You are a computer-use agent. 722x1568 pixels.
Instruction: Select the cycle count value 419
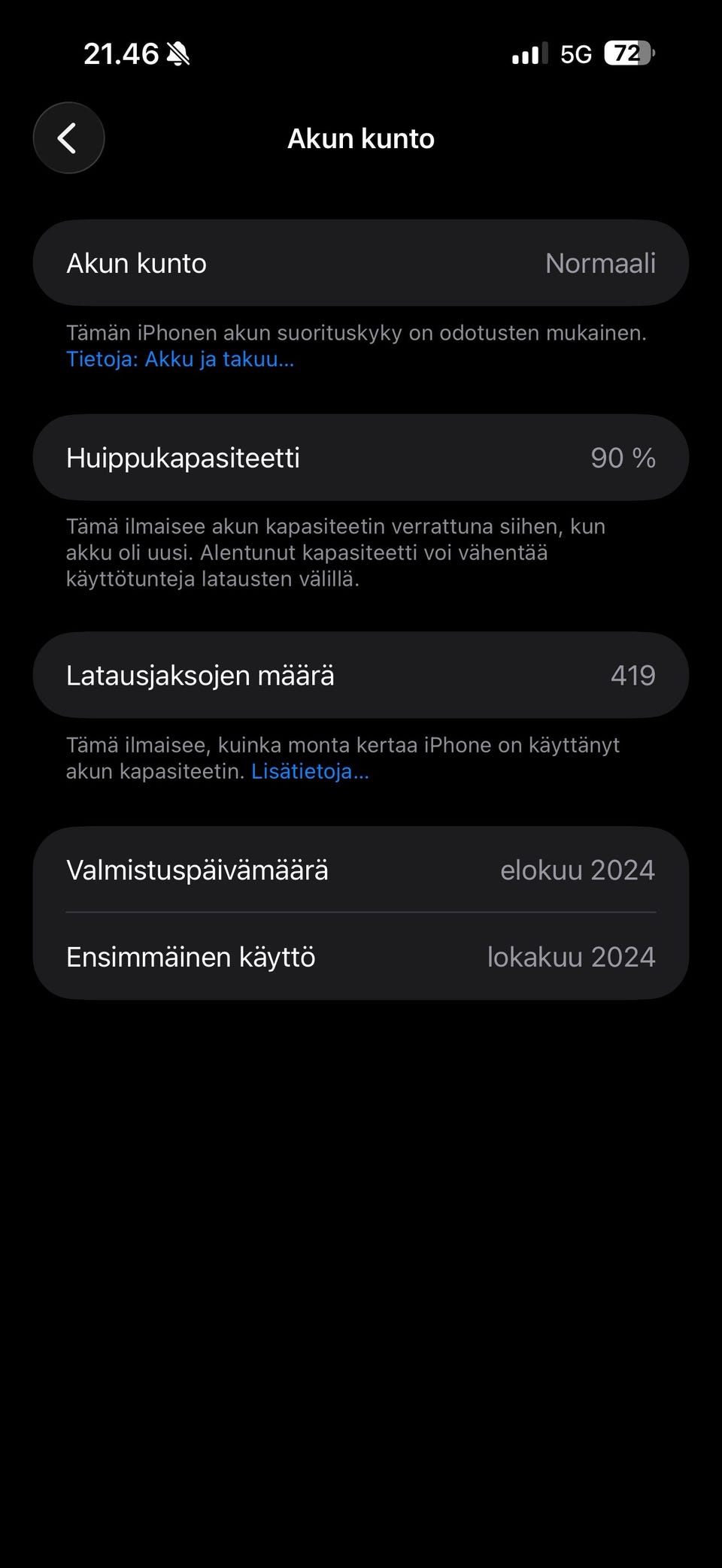[633, 674]
